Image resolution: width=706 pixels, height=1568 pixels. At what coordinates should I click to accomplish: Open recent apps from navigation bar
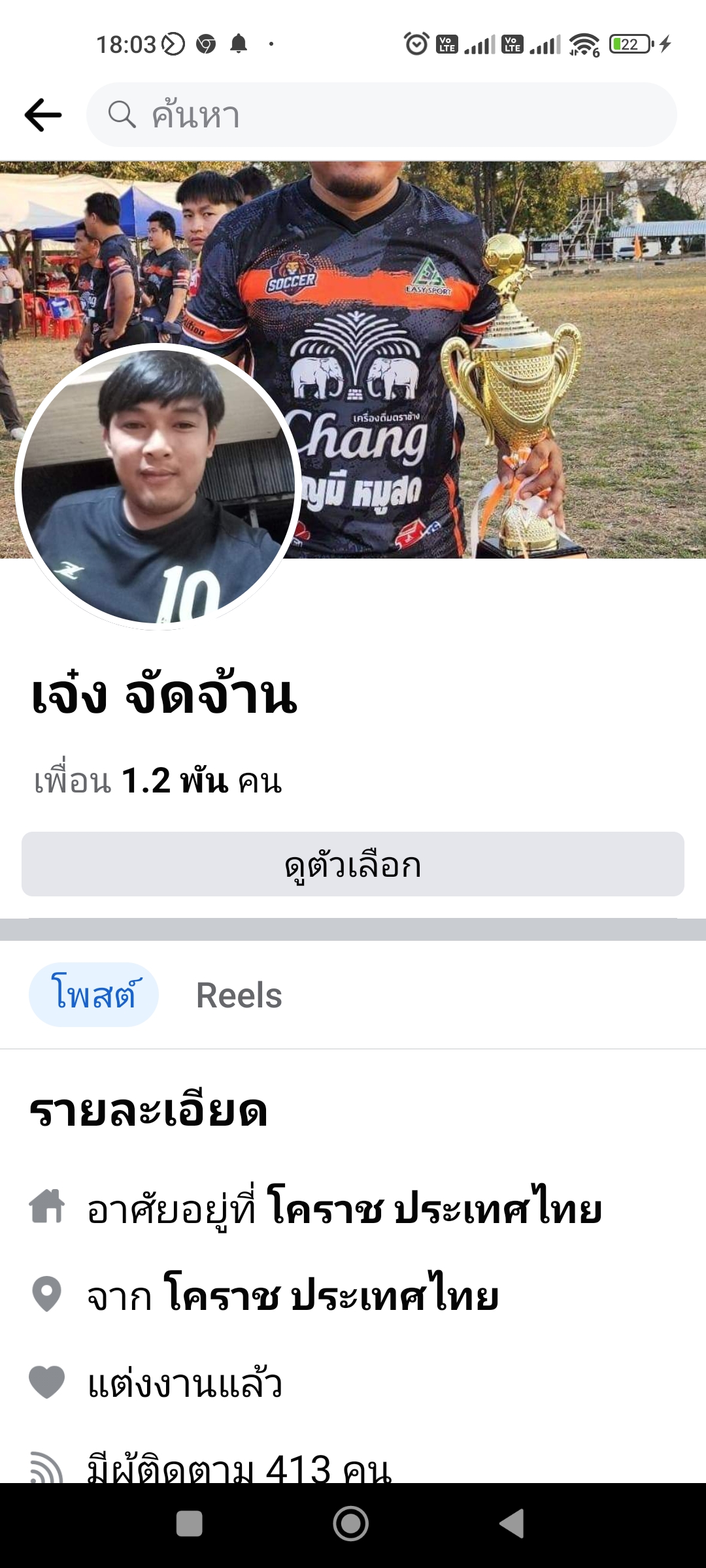click(x=190, y=1524)
